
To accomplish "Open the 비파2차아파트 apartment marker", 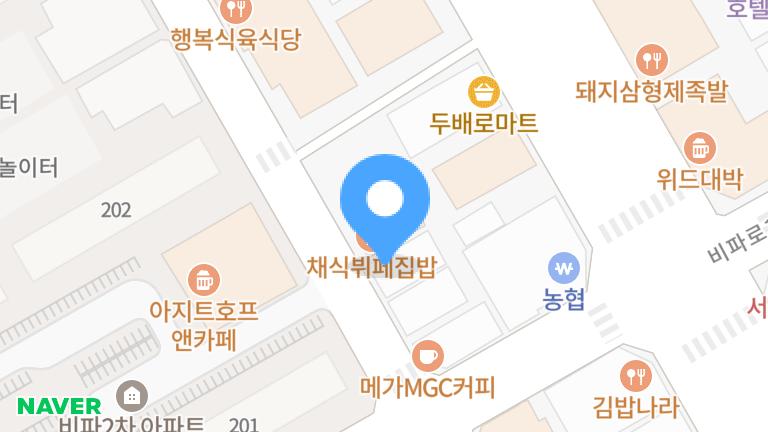I will 131,395.
